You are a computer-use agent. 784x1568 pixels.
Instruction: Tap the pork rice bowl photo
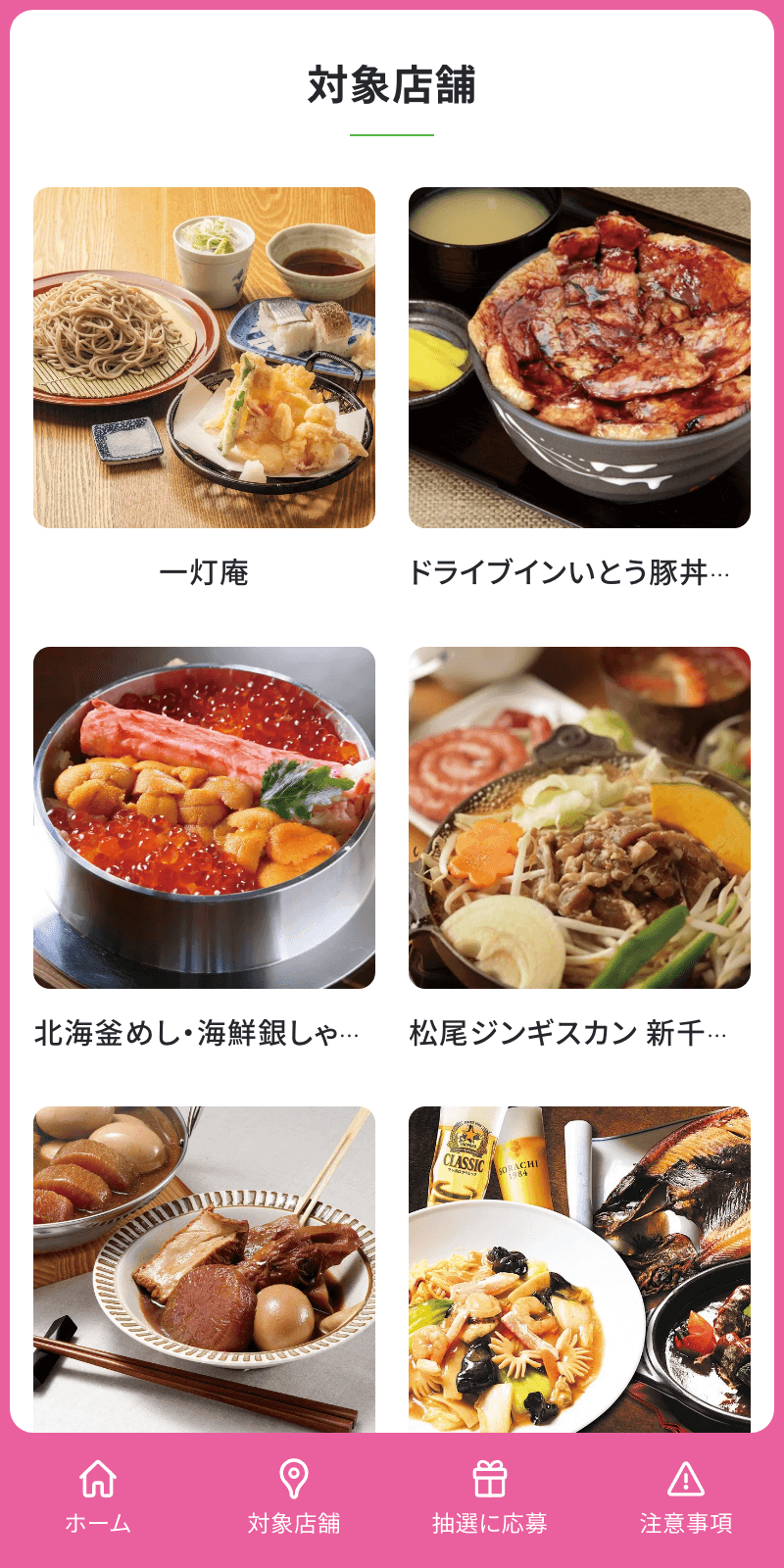tap(578, 359)
